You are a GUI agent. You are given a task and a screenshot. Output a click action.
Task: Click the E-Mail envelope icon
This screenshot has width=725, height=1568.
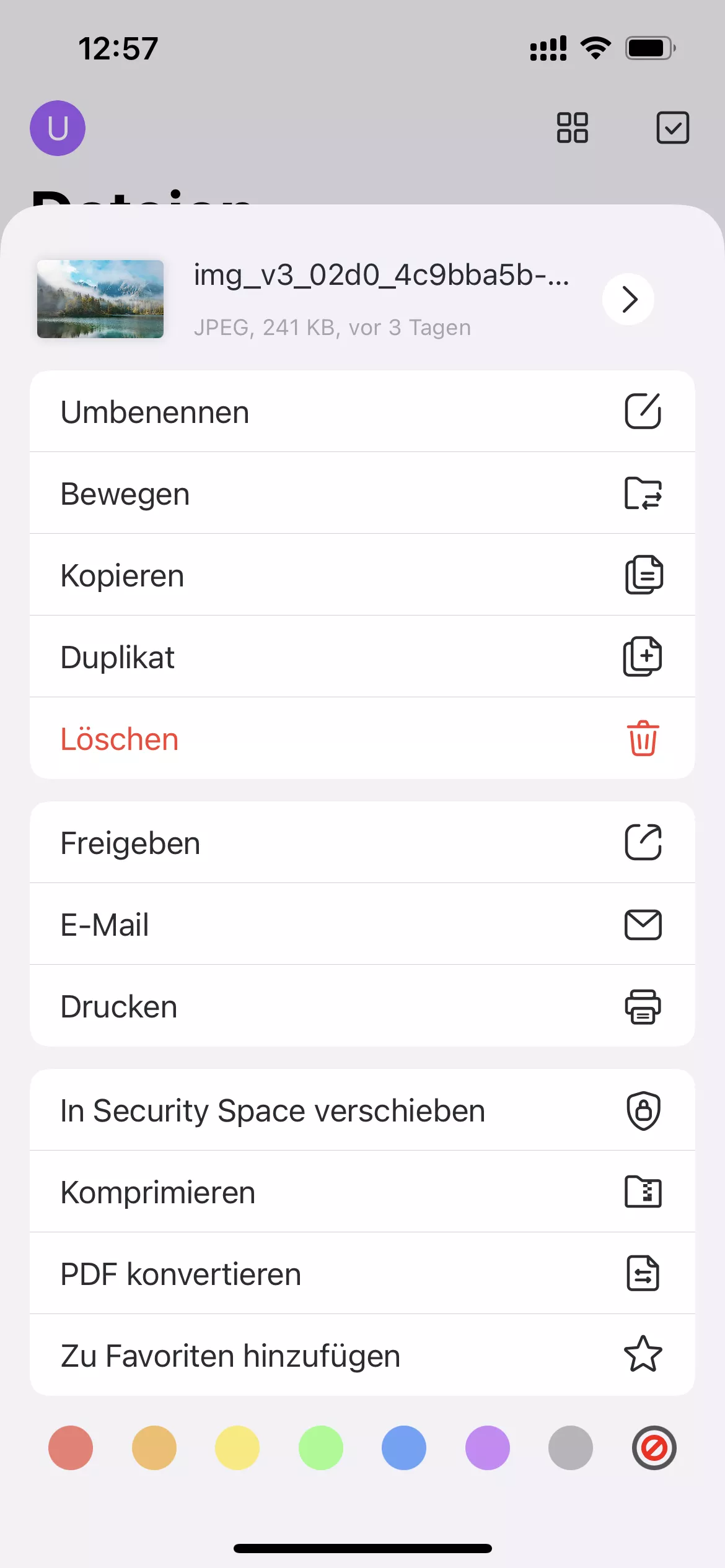click(643, 925)
